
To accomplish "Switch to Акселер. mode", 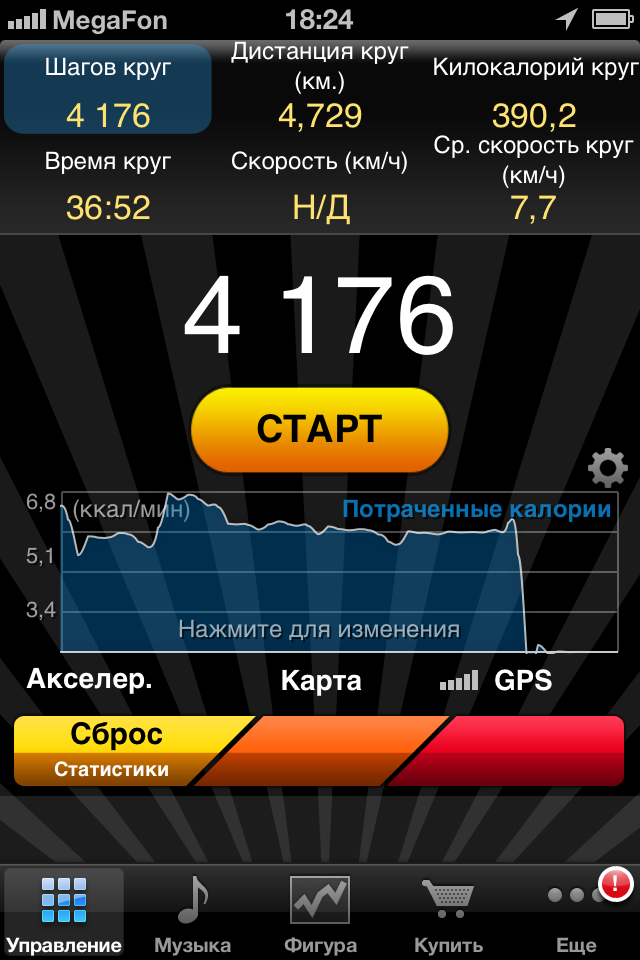I will pos(90,681).
